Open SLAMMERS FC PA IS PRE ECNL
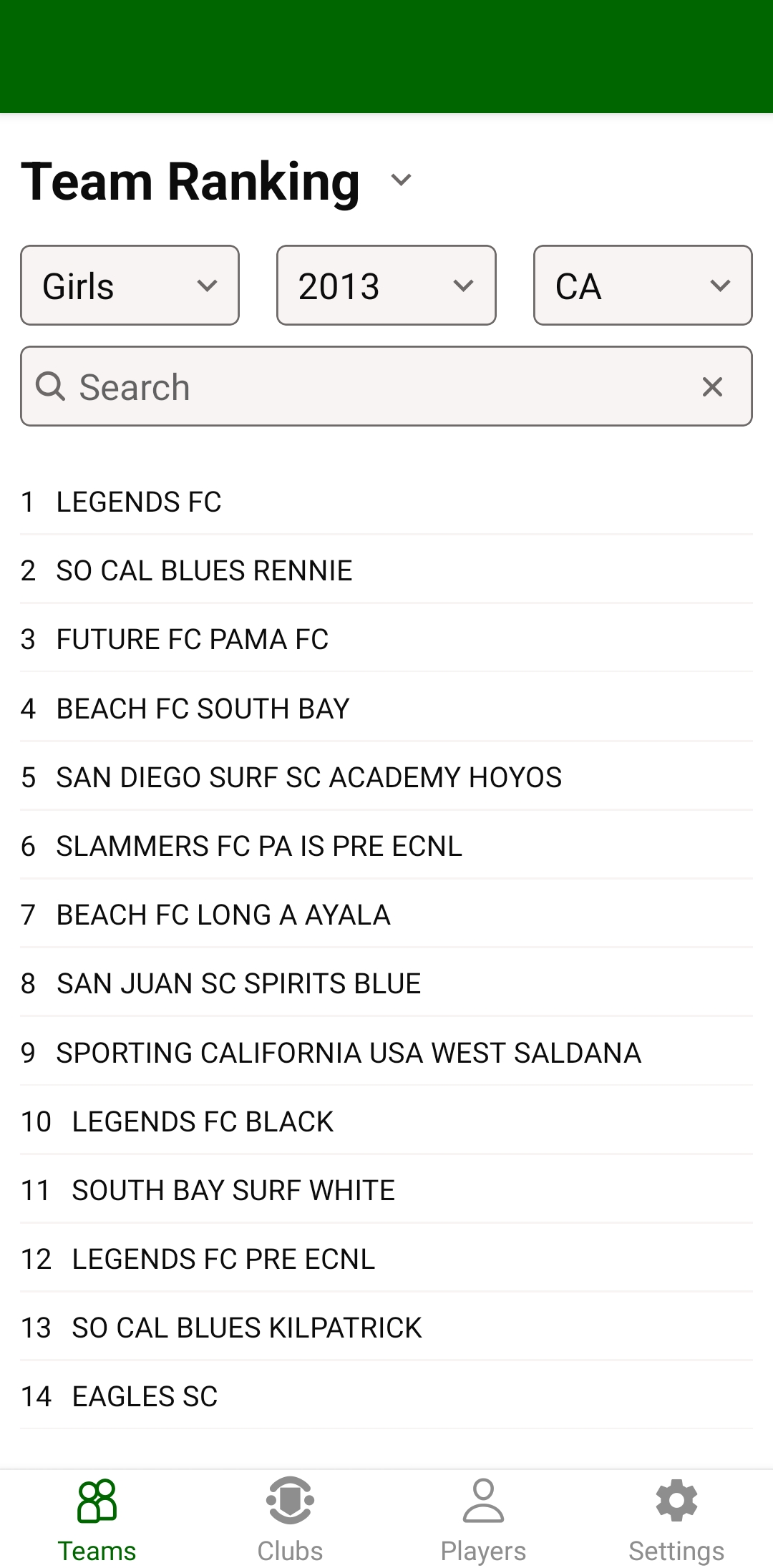Screen dimensions: 773x1568 click(x=259, y=846)
